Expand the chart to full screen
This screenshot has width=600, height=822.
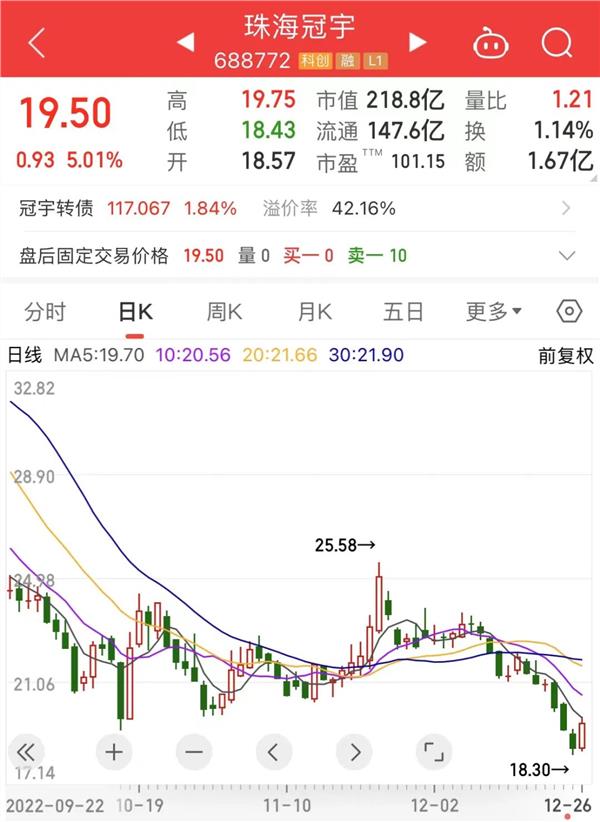click(432, 751)
